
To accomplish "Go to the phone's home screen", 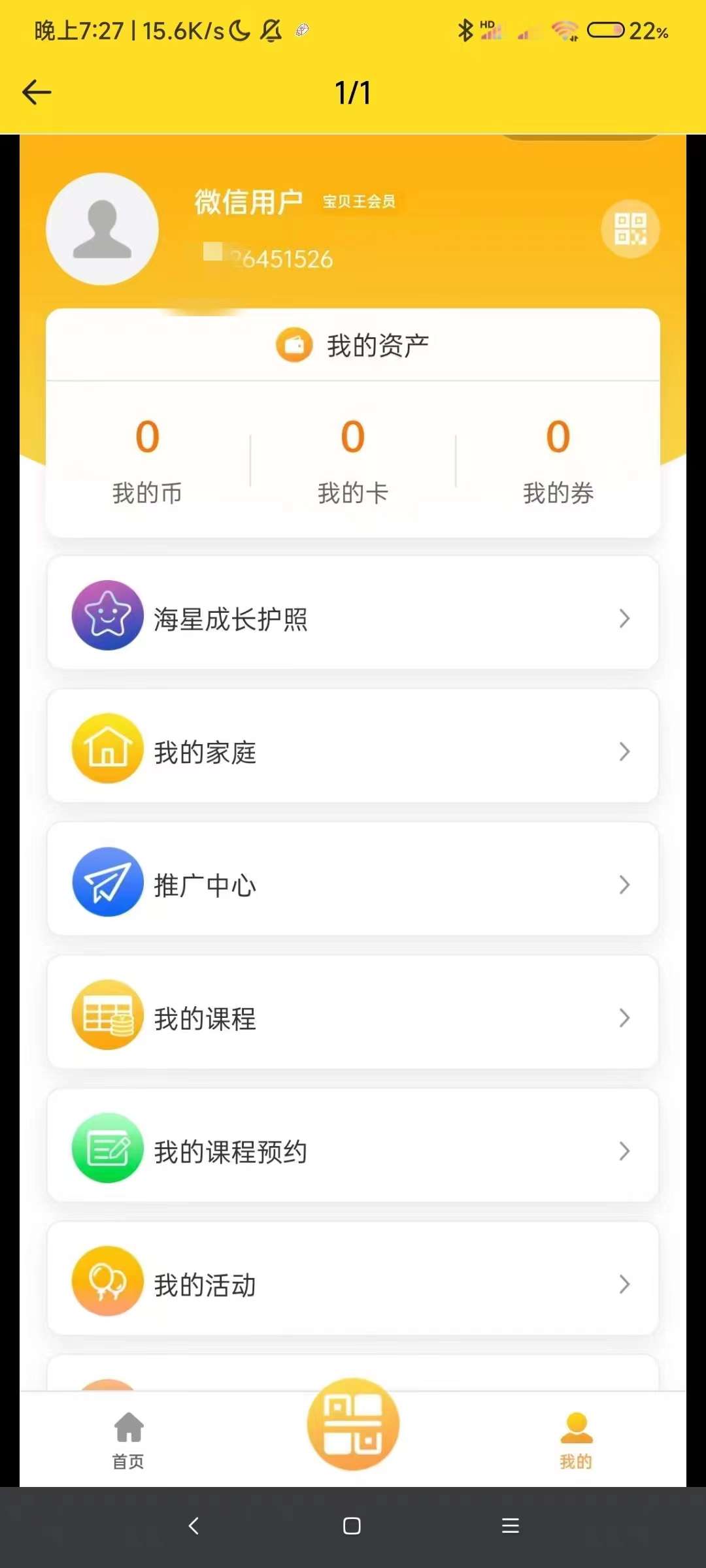I will pyautogui.click(x=352, y=1526).
